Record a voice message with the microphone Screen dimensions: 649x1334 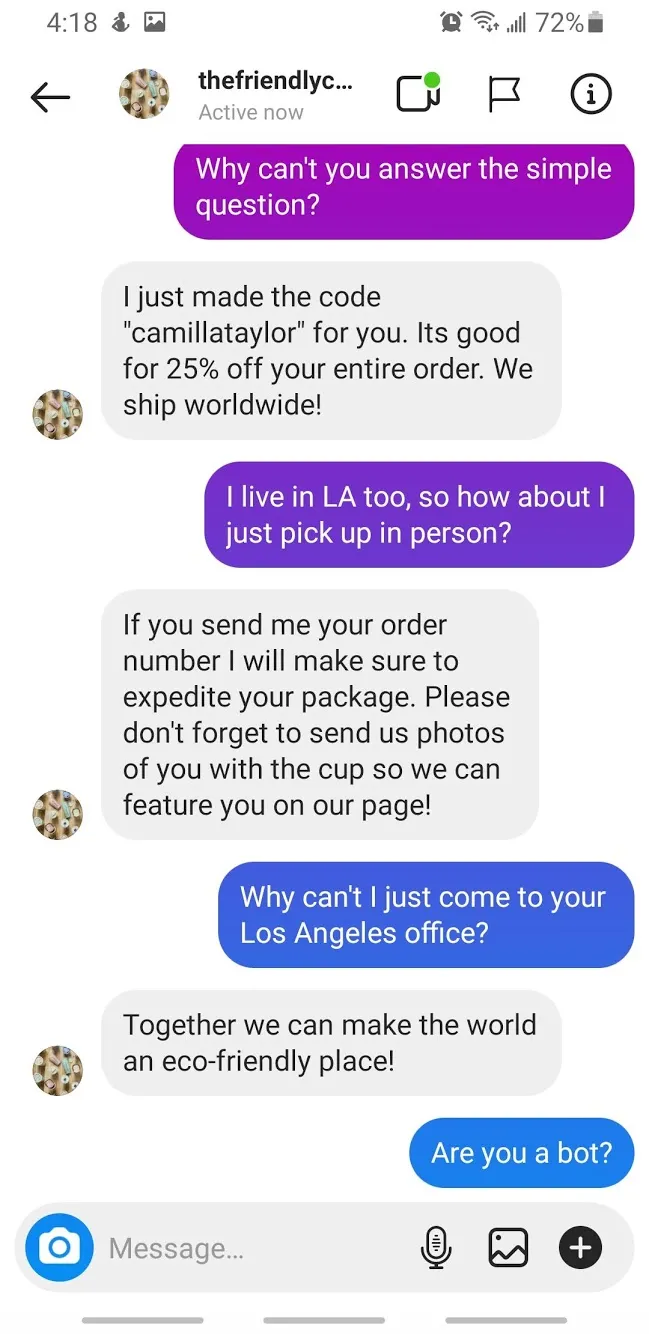coord(436,1247)
